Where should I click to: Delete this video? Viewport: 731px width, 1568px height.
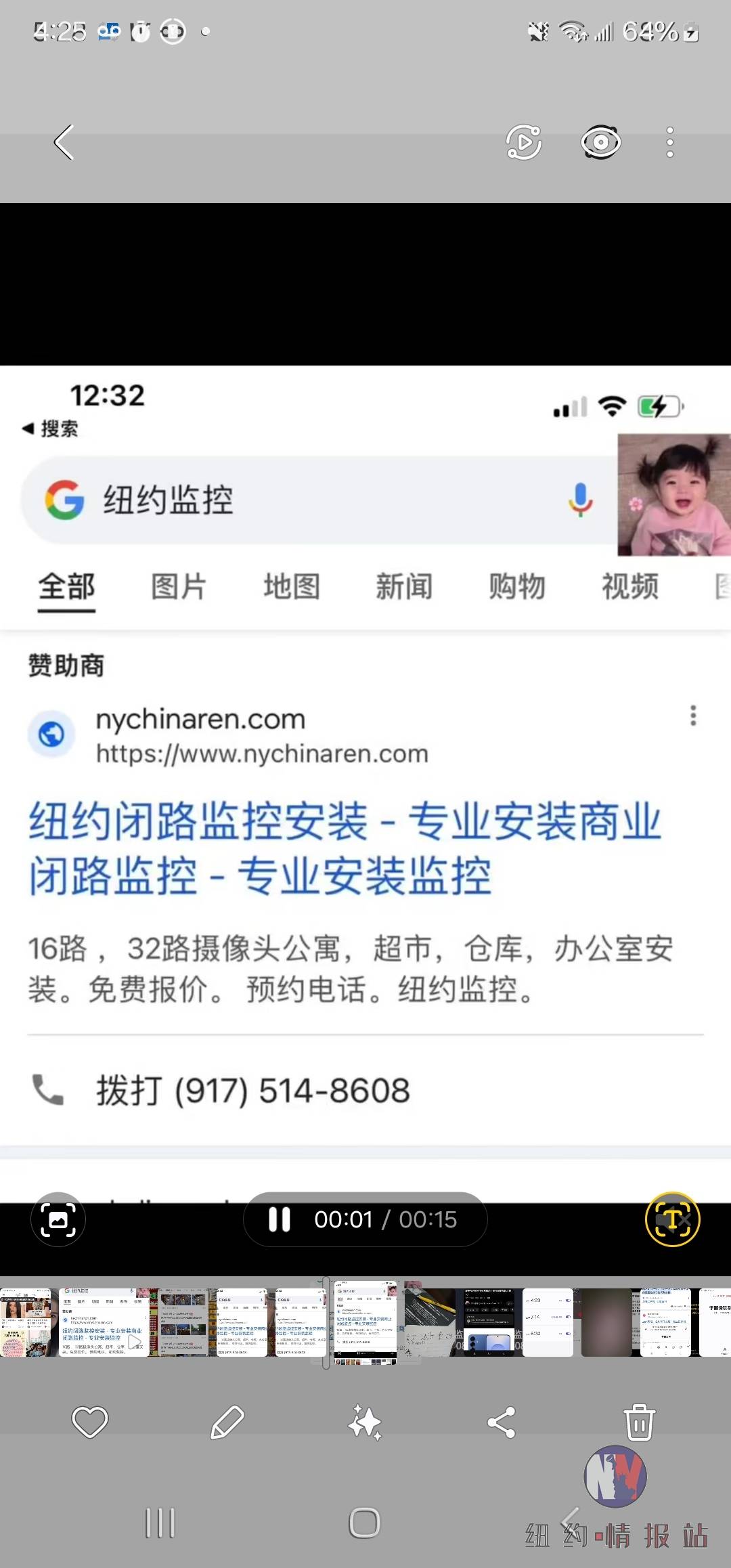[x=639, y=1422]
